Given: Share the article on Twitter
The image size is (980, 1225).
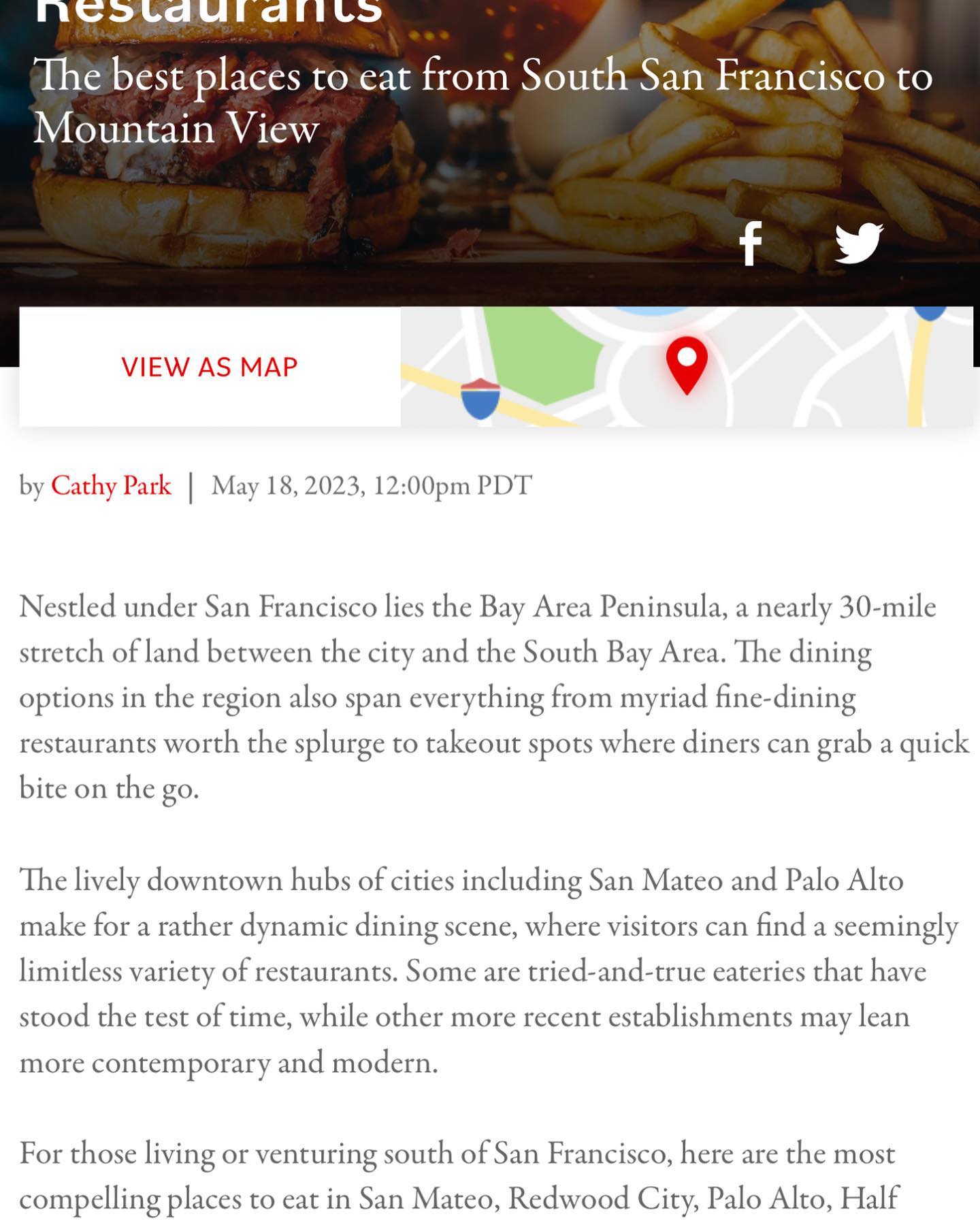Looking at the screenshot, I should pyautogui.click(x=859, y=244).
